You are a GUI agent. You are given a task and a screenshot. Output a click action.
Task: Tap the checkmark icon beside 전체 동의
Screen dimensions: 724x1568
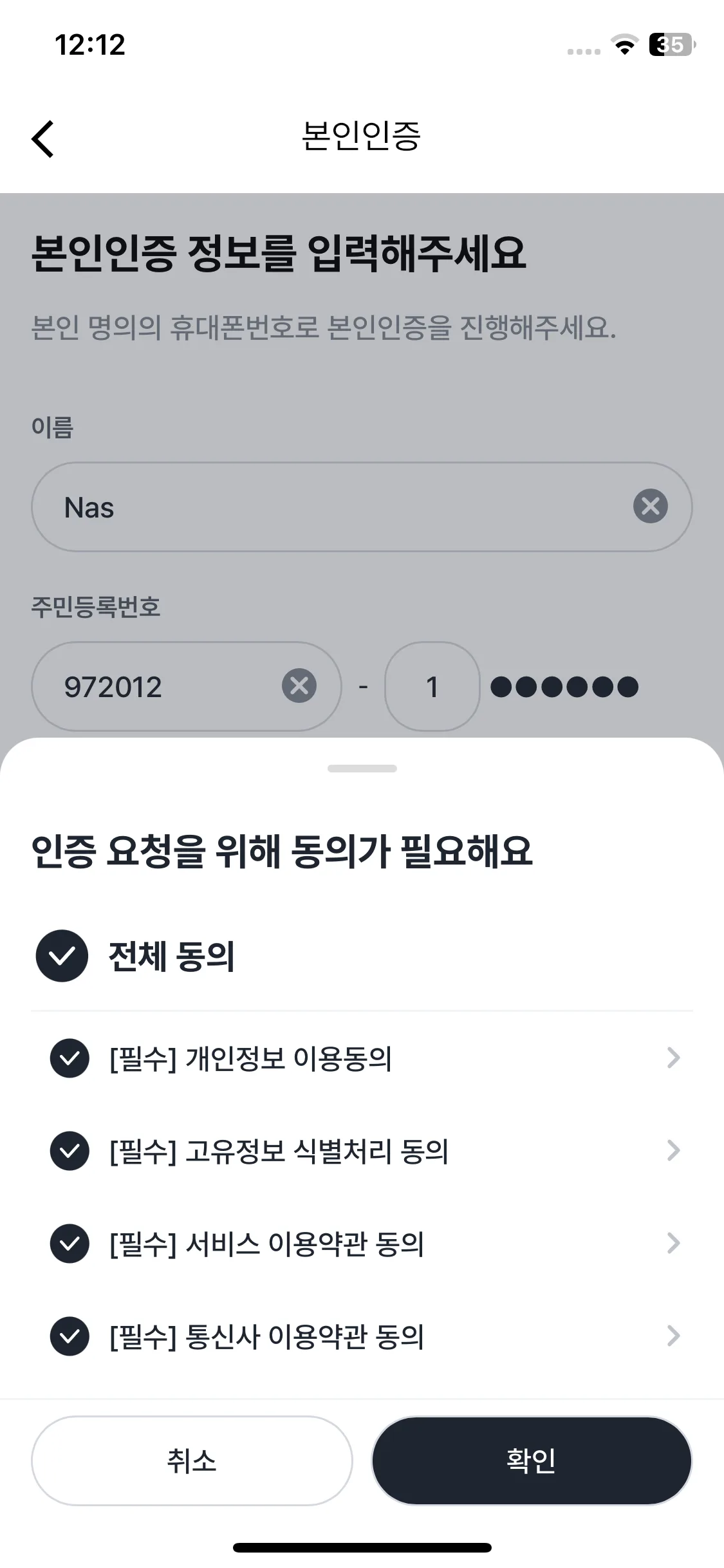pos(62,955)
